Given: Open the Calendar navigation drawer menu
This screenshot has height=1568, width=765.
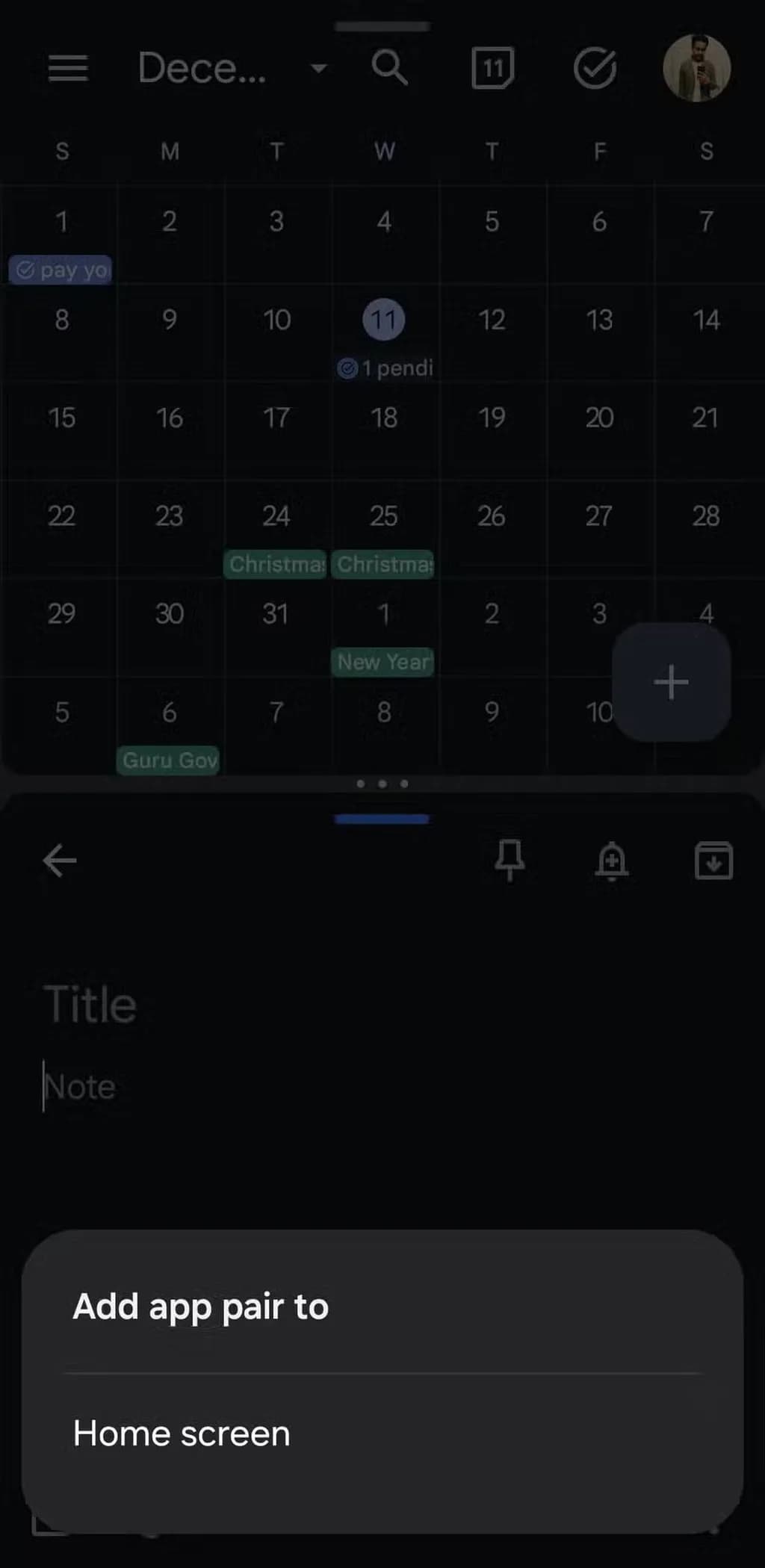Looking at the screenshot, I should point(68,69).
